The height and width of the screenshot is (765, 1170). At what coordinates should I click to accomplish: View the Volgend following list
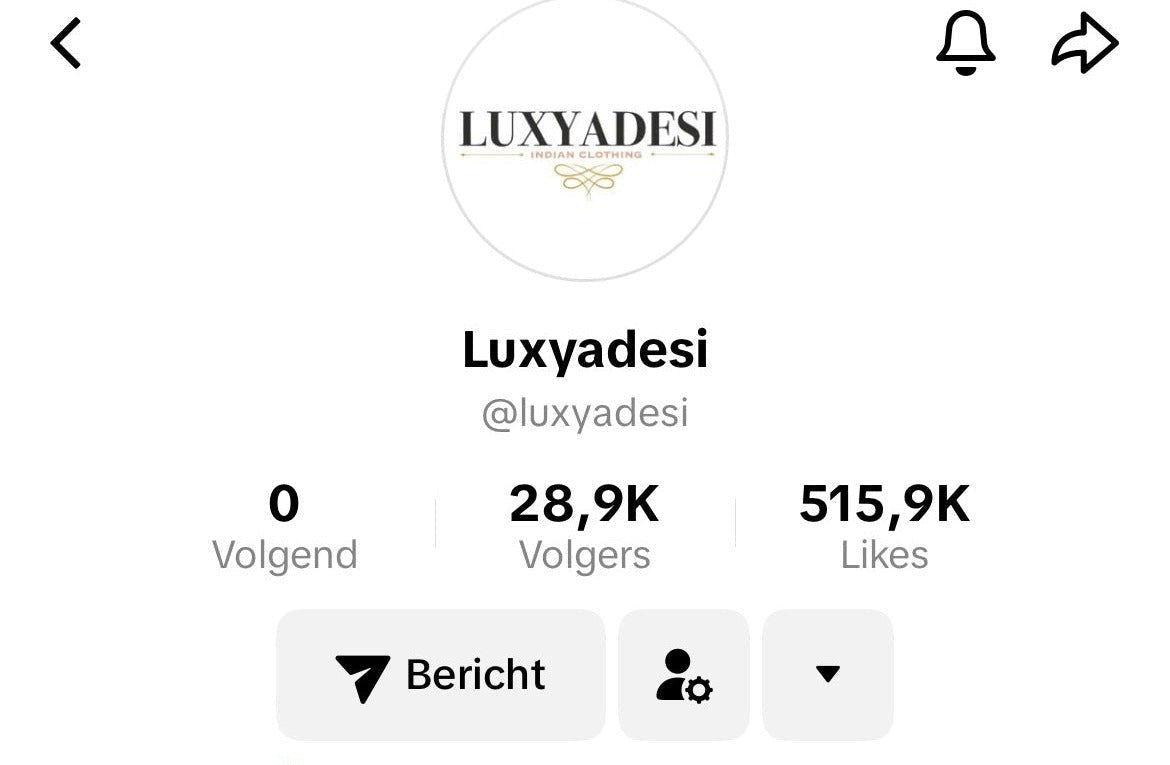tap(284, 528)
